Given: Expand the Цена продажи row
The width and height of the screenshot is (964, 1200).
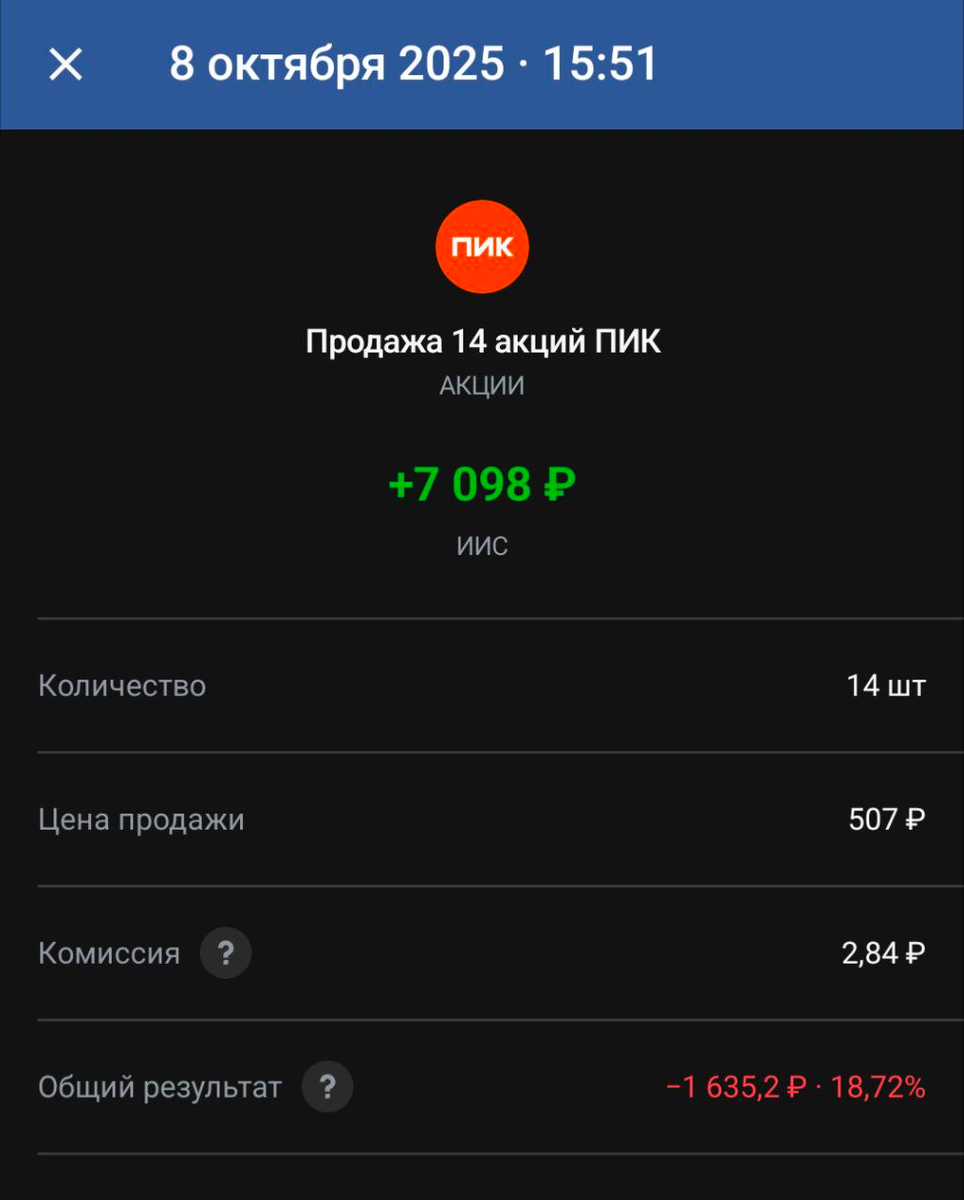Looking at the screenshot, I should 482,818.
